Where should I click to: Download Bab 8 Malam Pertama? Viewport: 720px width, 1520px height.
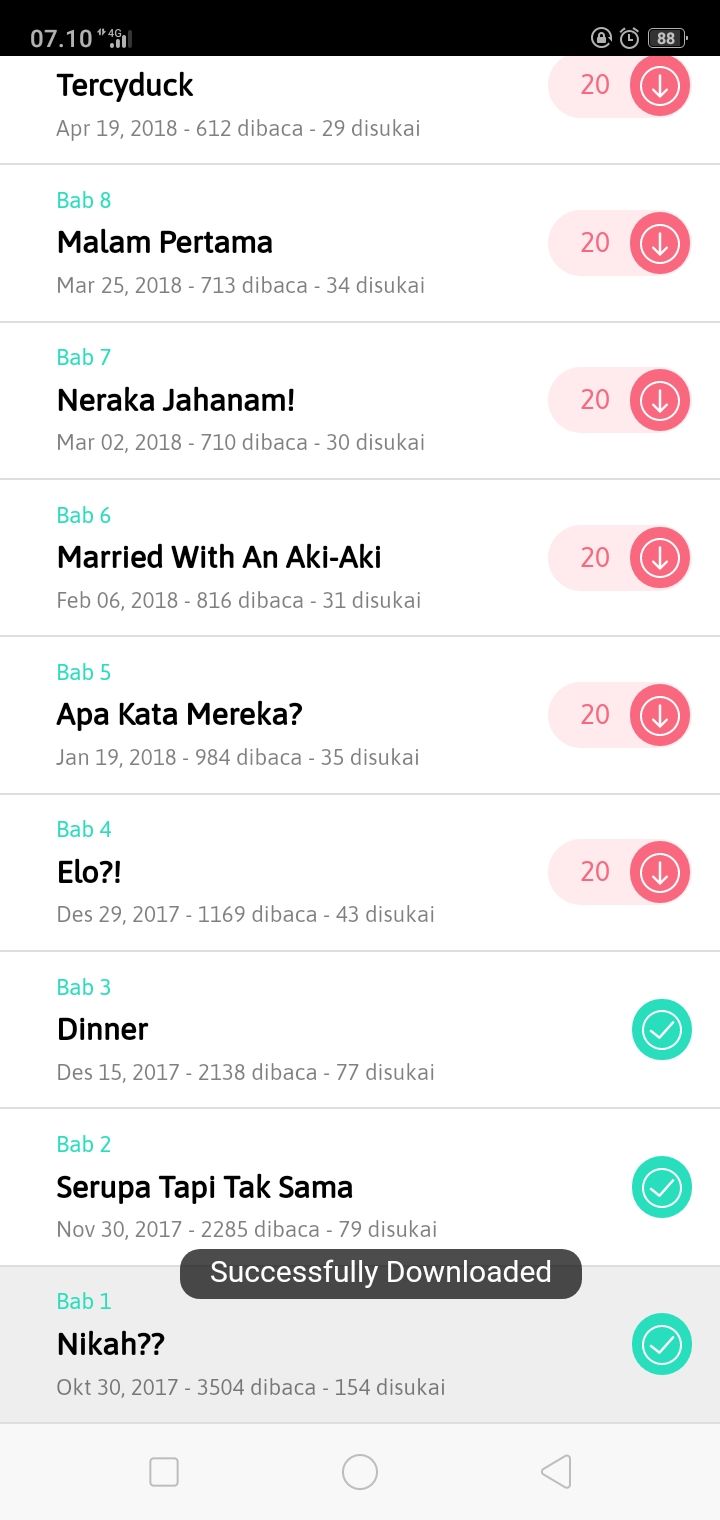(x=620, y=243)
